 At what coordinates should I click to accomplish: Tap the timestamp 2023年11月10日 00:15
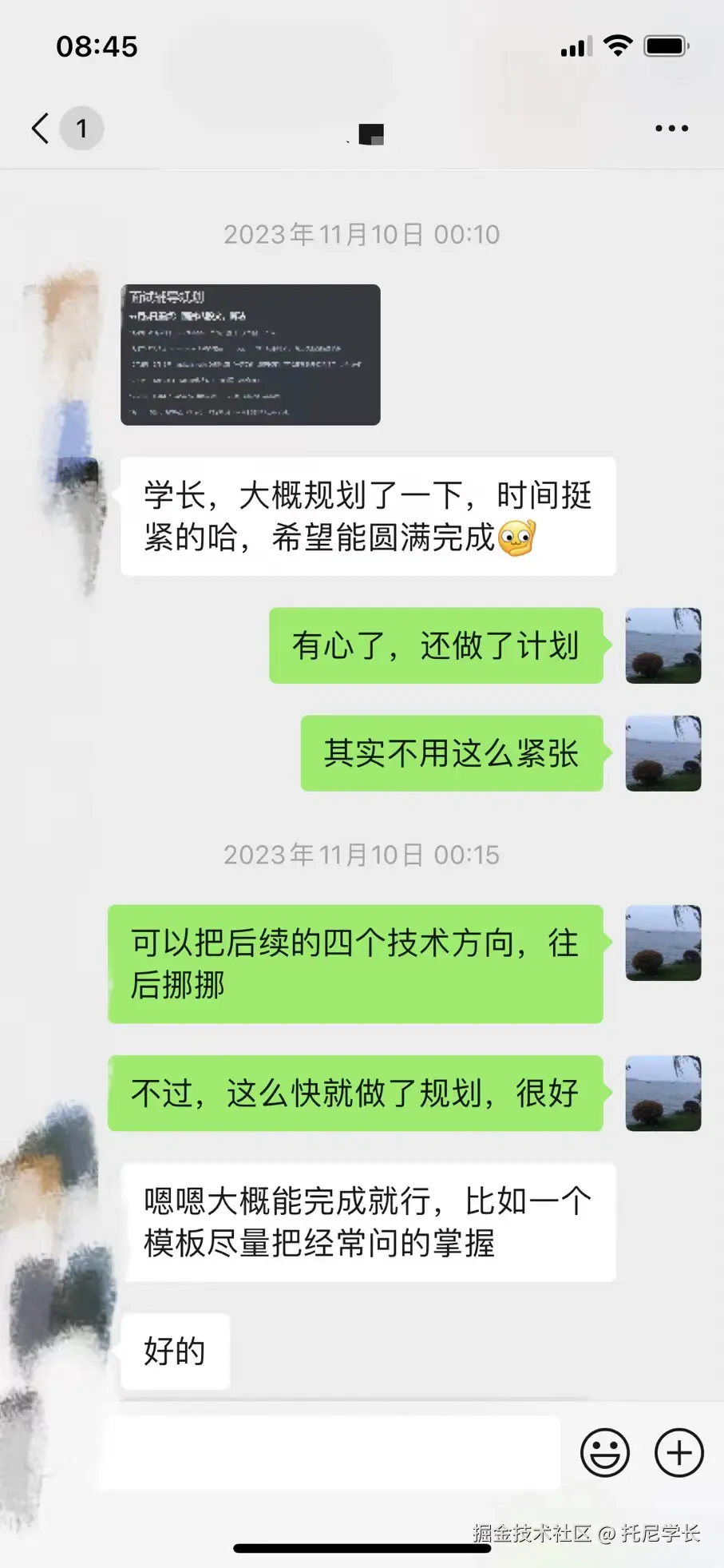coord(361,854)
